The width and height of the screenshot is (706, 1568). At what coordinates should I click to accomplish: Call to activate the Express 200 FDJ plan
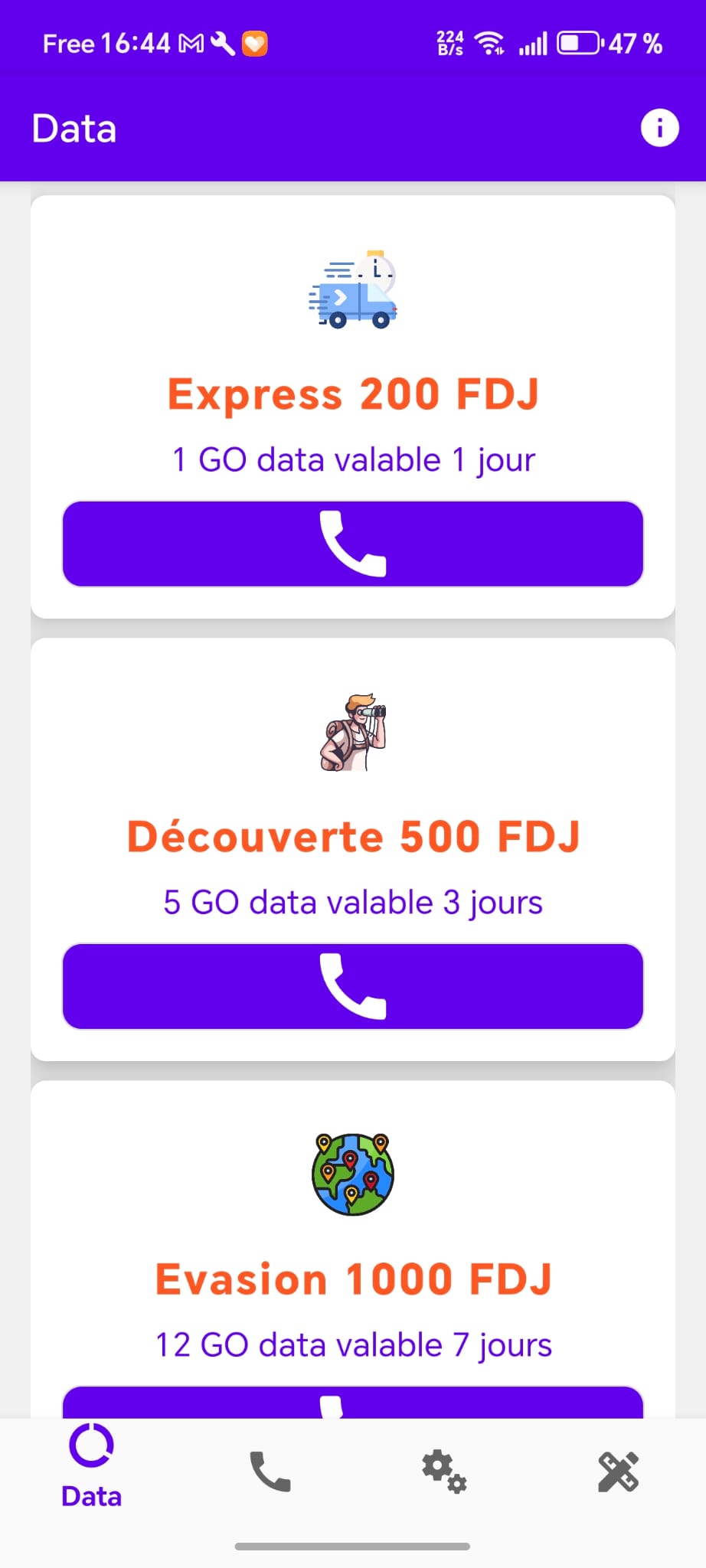click(353, 544)
